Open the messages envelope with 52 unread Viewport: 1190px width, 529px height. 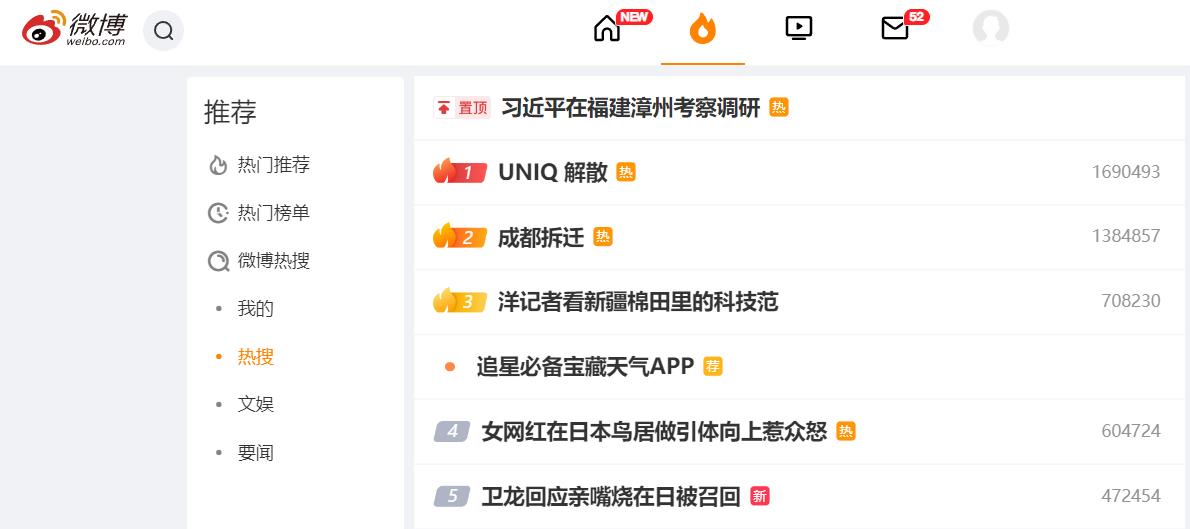pos(895,29)
